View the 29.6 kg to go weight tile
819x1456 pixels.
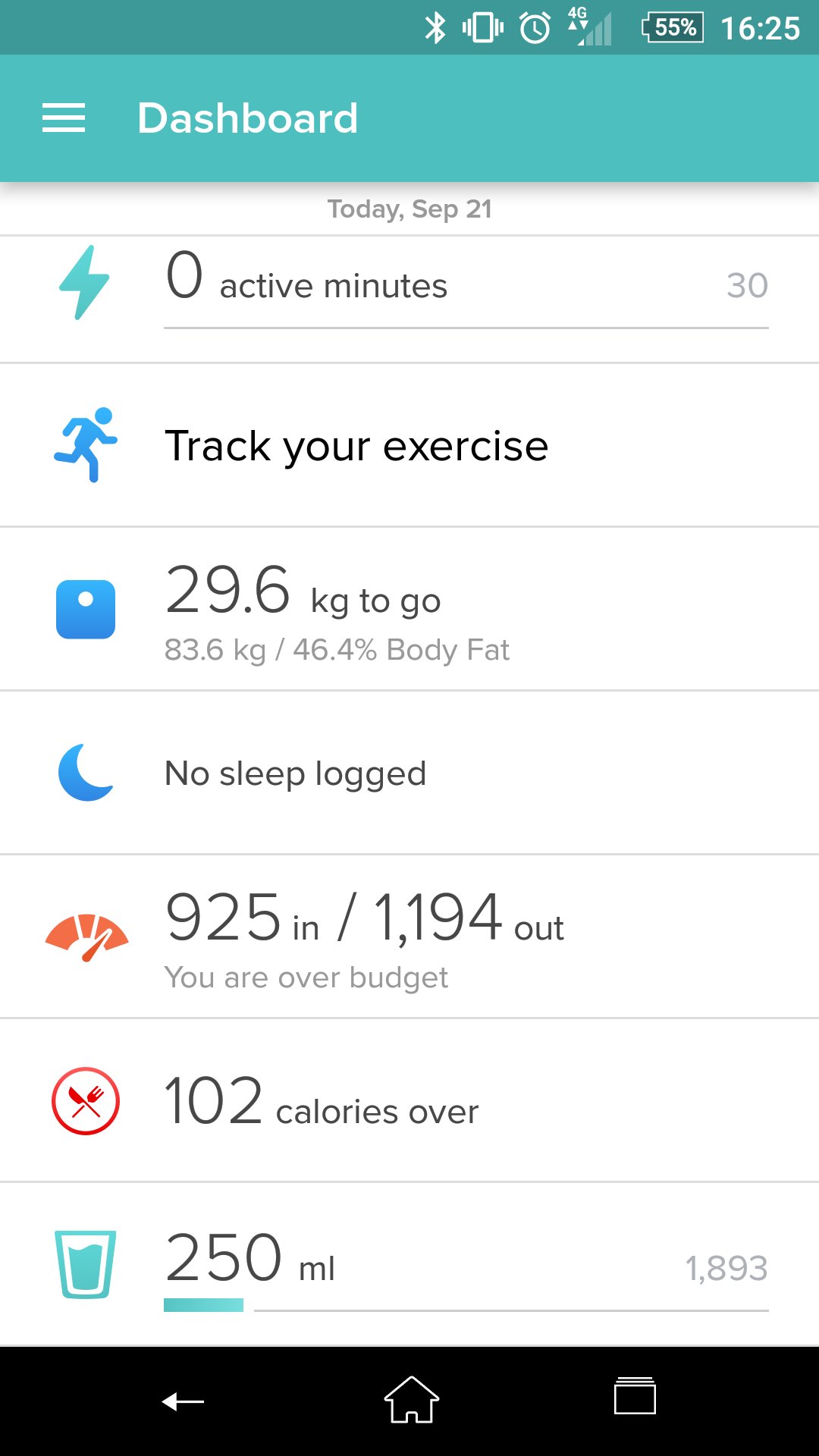point(409,610)
